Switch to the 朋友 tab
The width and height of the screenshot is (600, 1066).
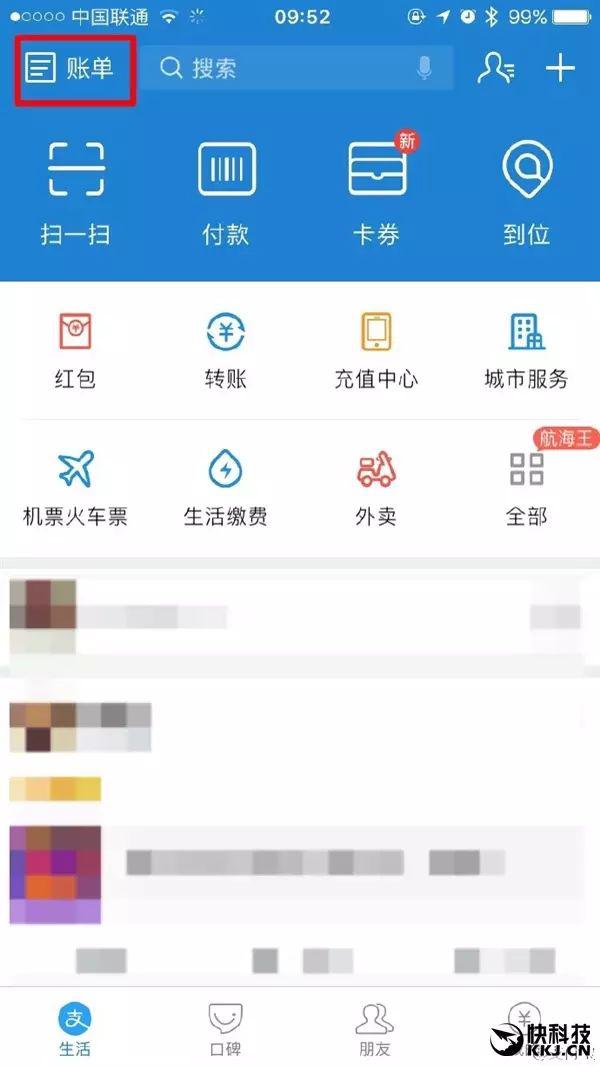[x=375, y=1028]
